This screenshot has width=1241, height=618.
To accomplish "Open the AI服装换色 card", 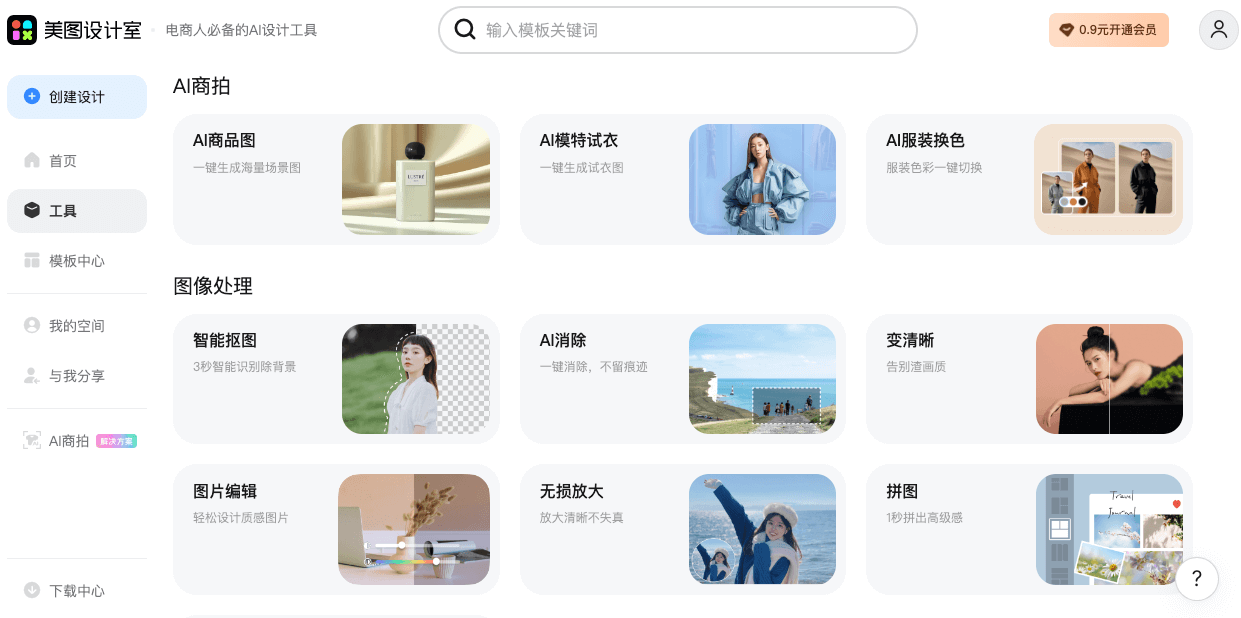I will click(1029, 179).
